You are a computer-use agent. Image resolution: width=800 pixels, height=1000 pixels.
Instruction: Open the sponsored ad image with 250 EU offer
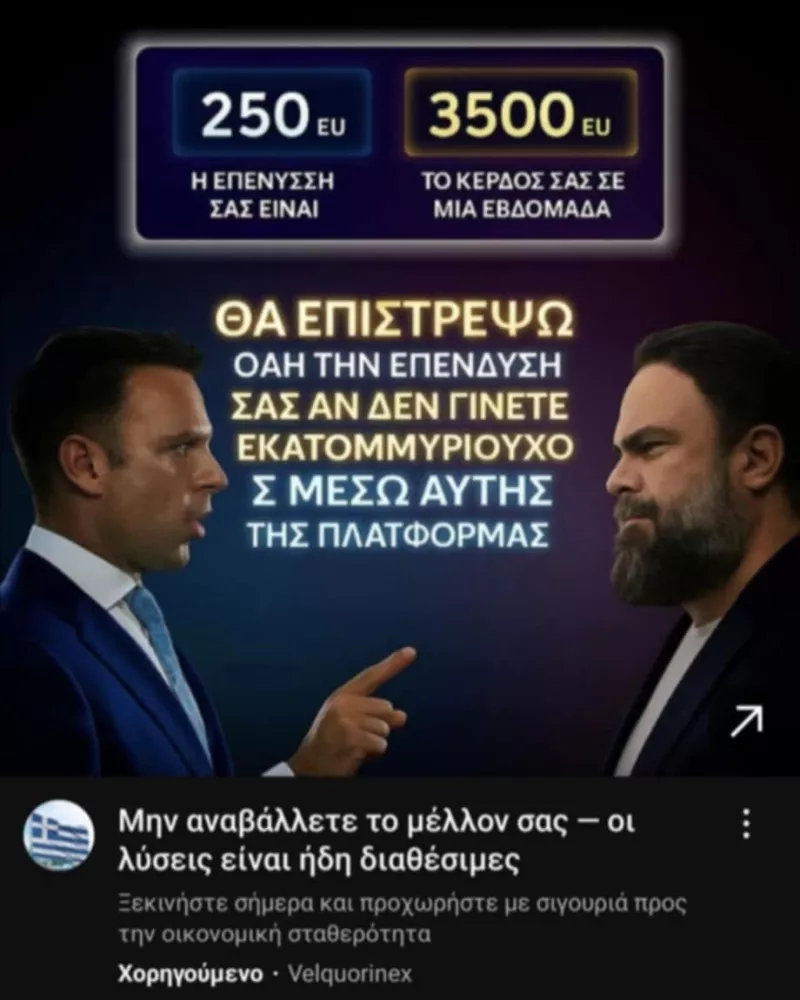pos(400,400)
